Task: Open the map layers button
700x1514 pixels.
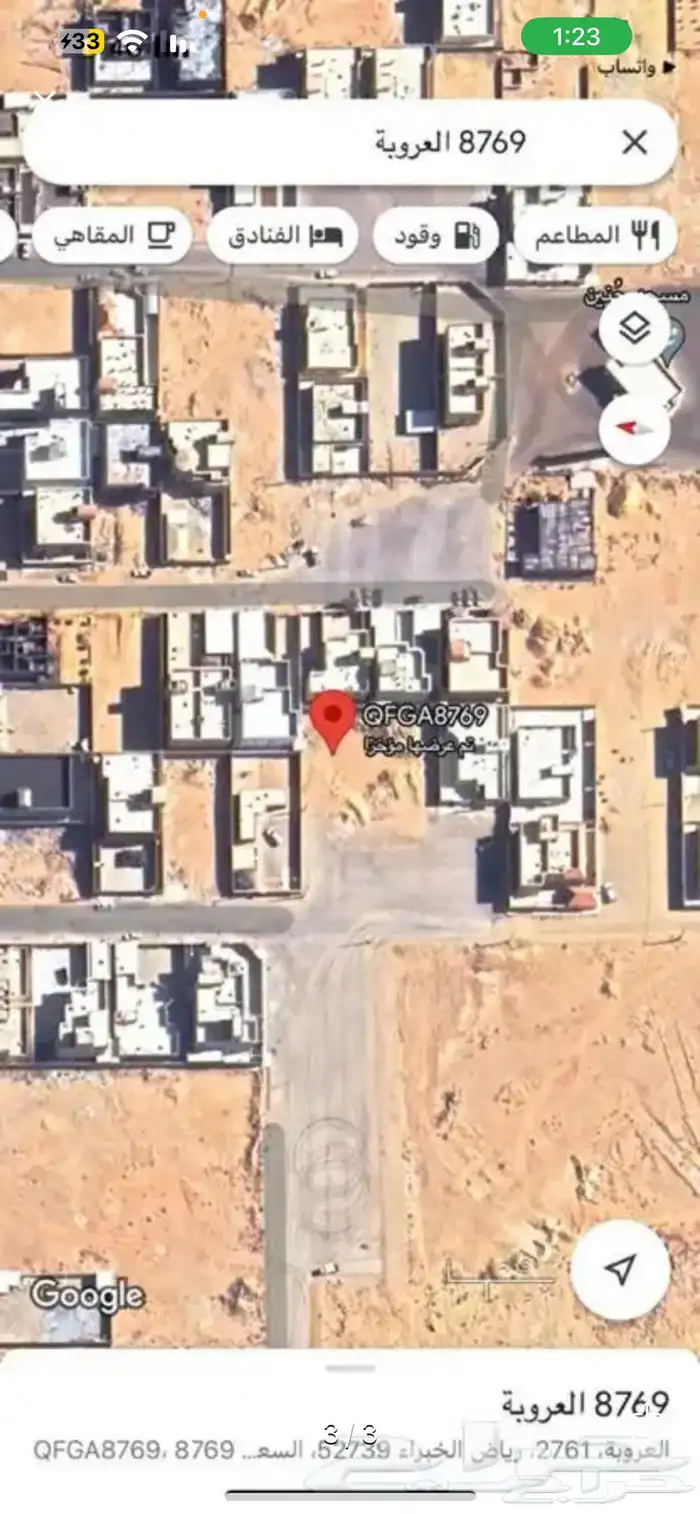Action: [x=635, y=329]
